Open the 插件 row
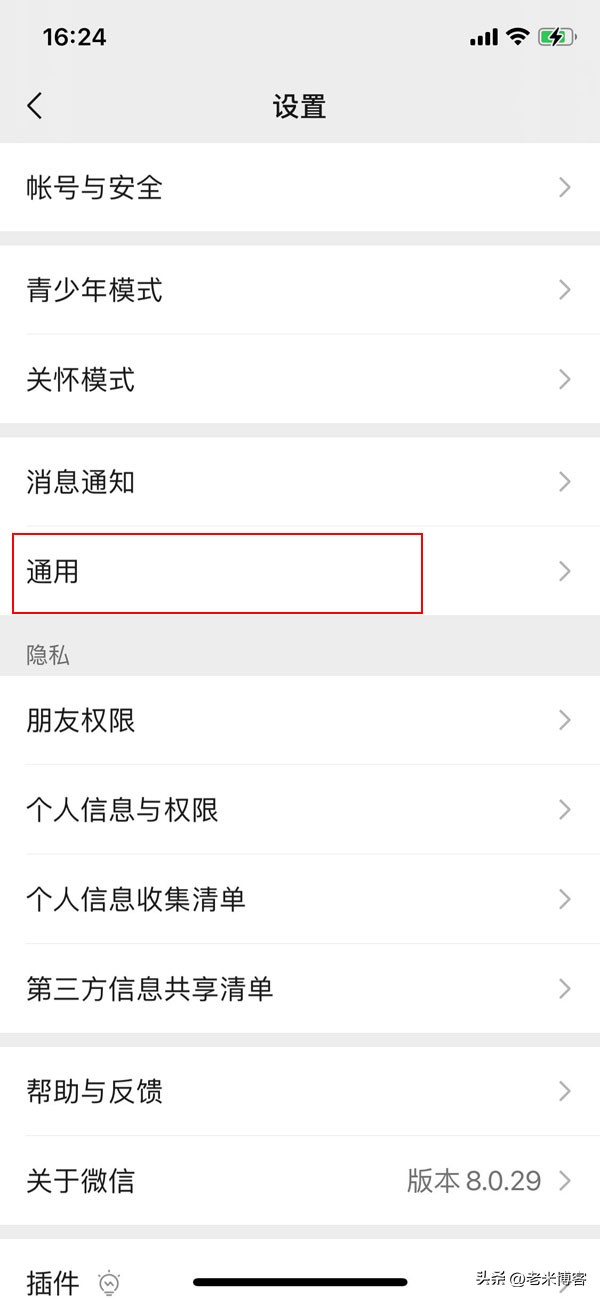Image resolution: width=600 pixels, height=1299 pixels. (x=300, y=1269)
